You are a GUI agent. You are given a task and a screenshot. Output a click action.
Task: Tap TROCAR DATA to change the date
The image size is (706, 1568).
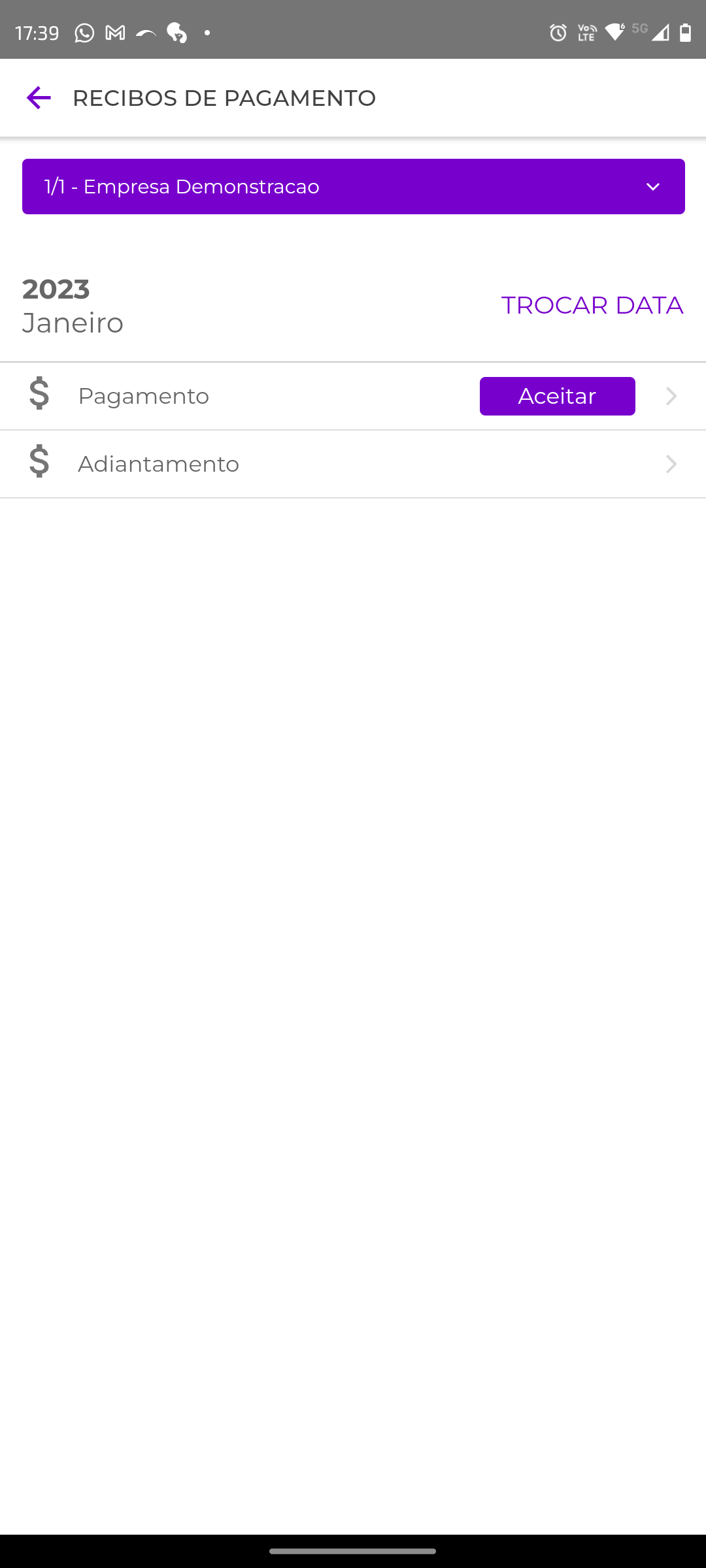click(x=592, y=305)
